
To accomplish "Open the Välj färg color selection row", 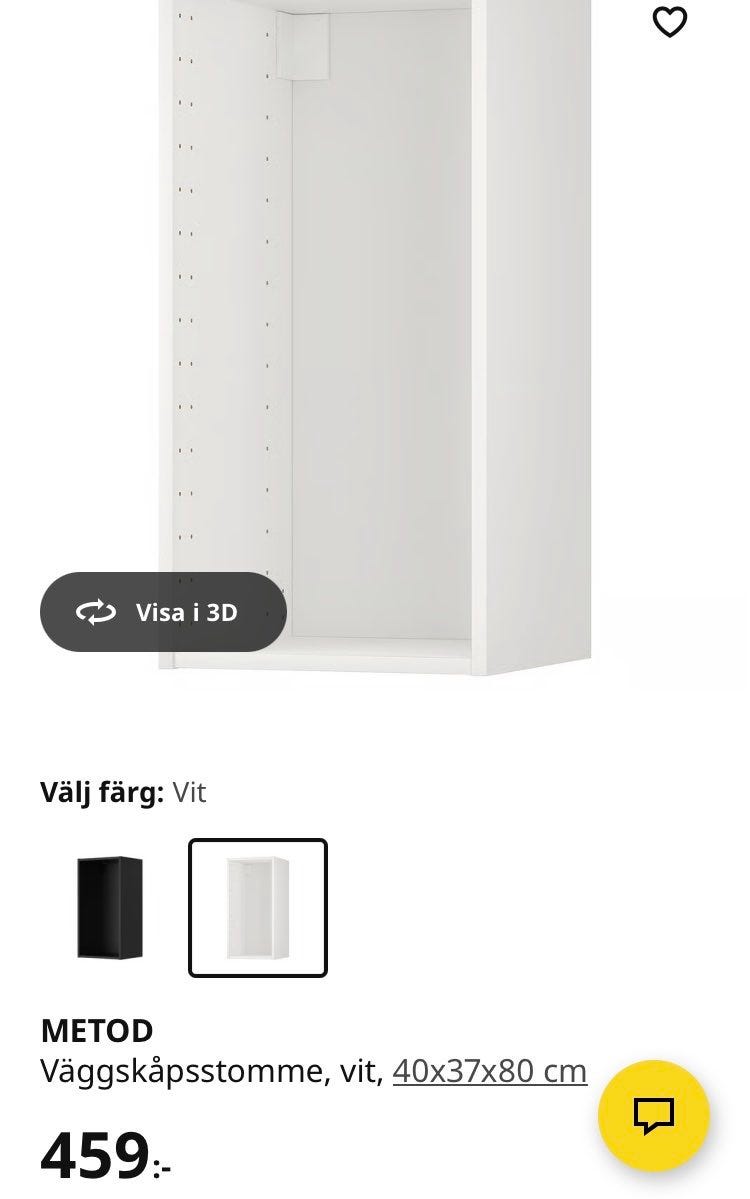I will pyautogui.click(x=120, y=793).
